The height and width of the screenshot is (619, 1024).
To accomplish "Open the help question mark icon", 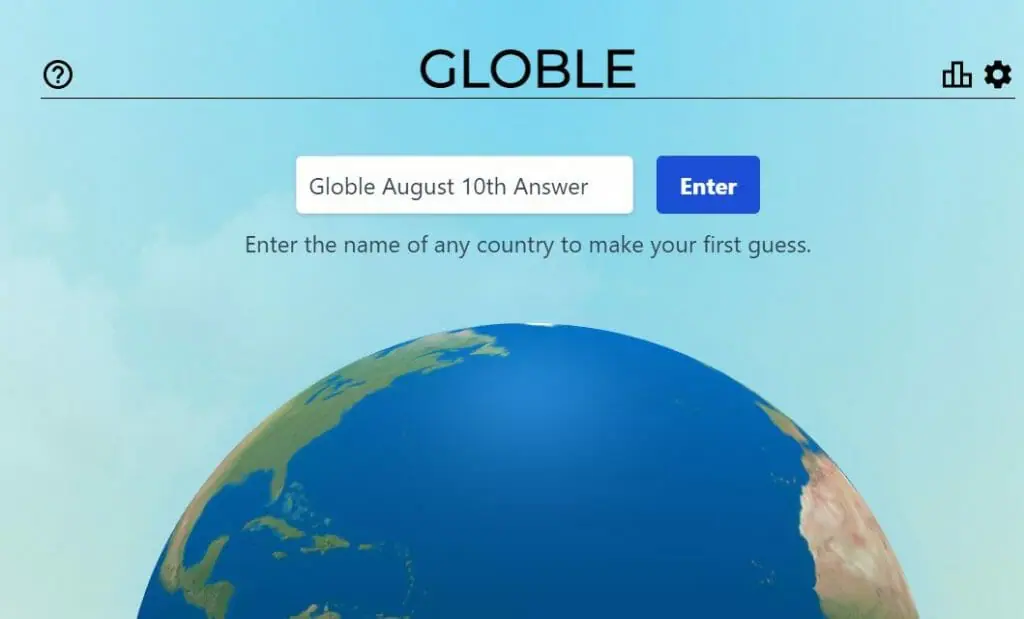I will 58,74.
